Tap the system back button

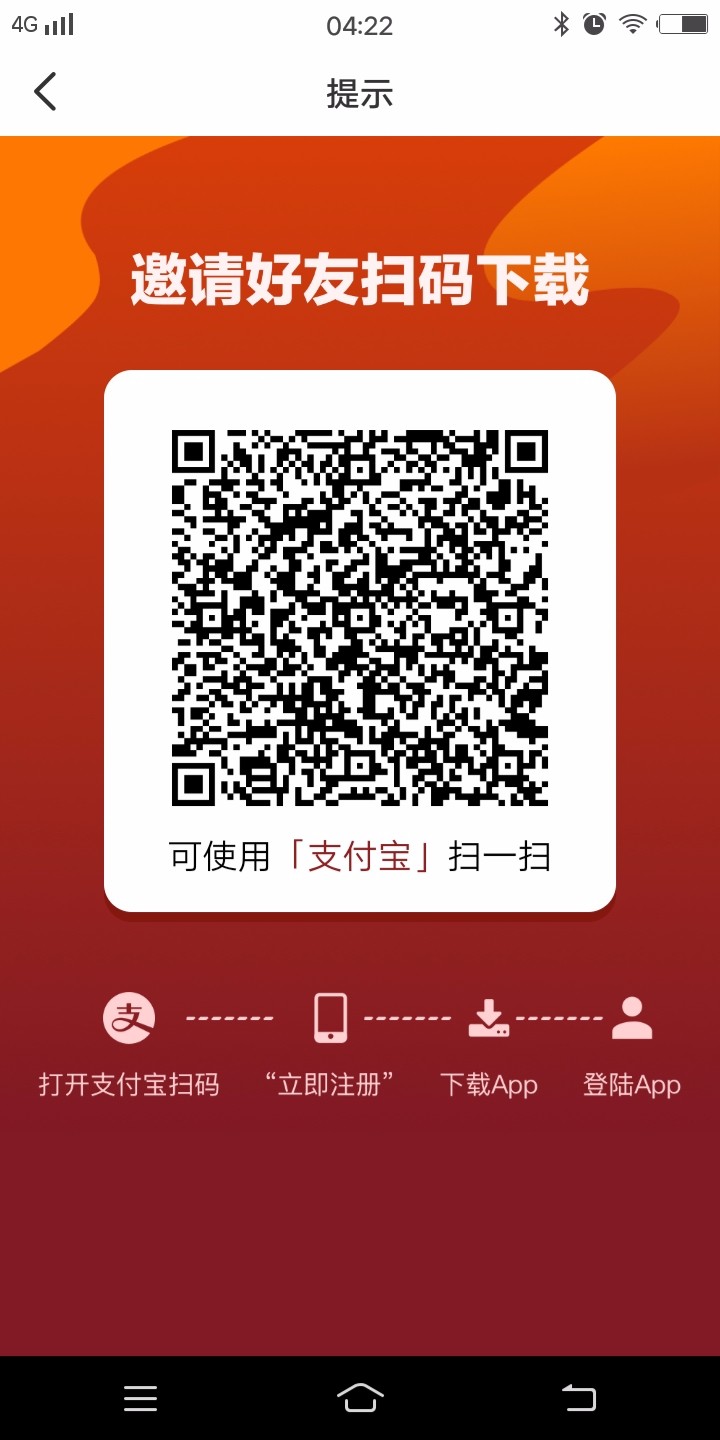pyautogui.click(x=579, y=1397)
